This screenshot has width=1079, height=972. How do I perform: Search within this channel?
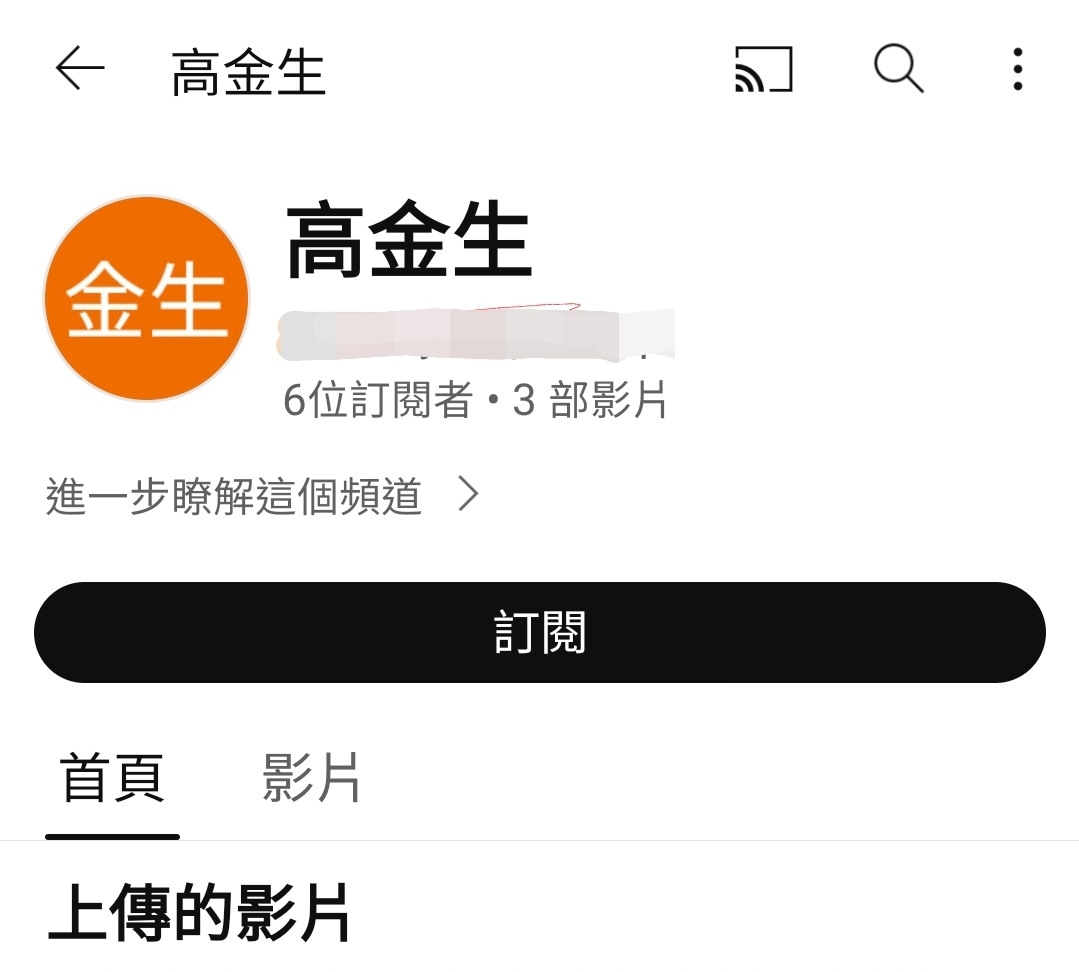pos(897,70)
